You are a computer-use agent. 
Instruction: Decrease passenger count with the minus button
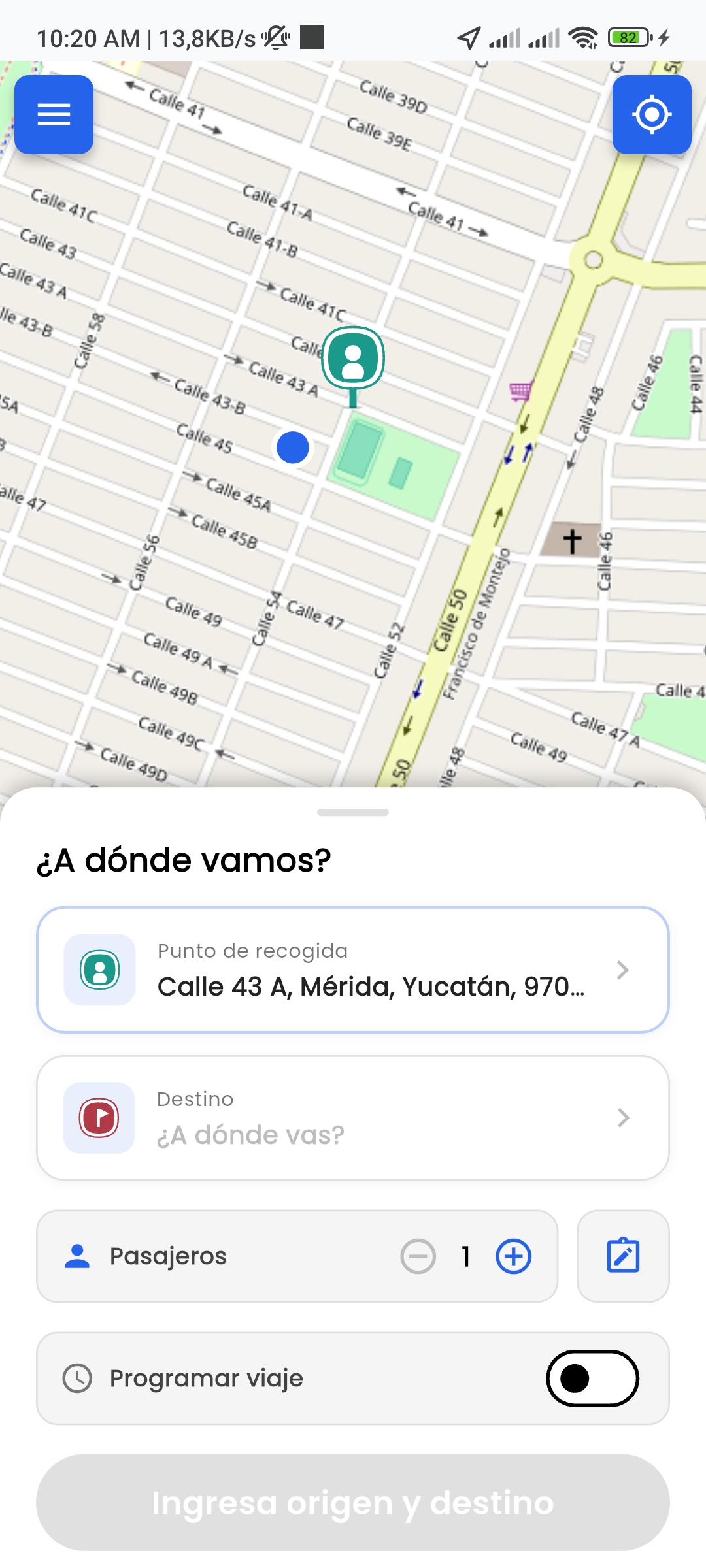[x=418, y=1256]
